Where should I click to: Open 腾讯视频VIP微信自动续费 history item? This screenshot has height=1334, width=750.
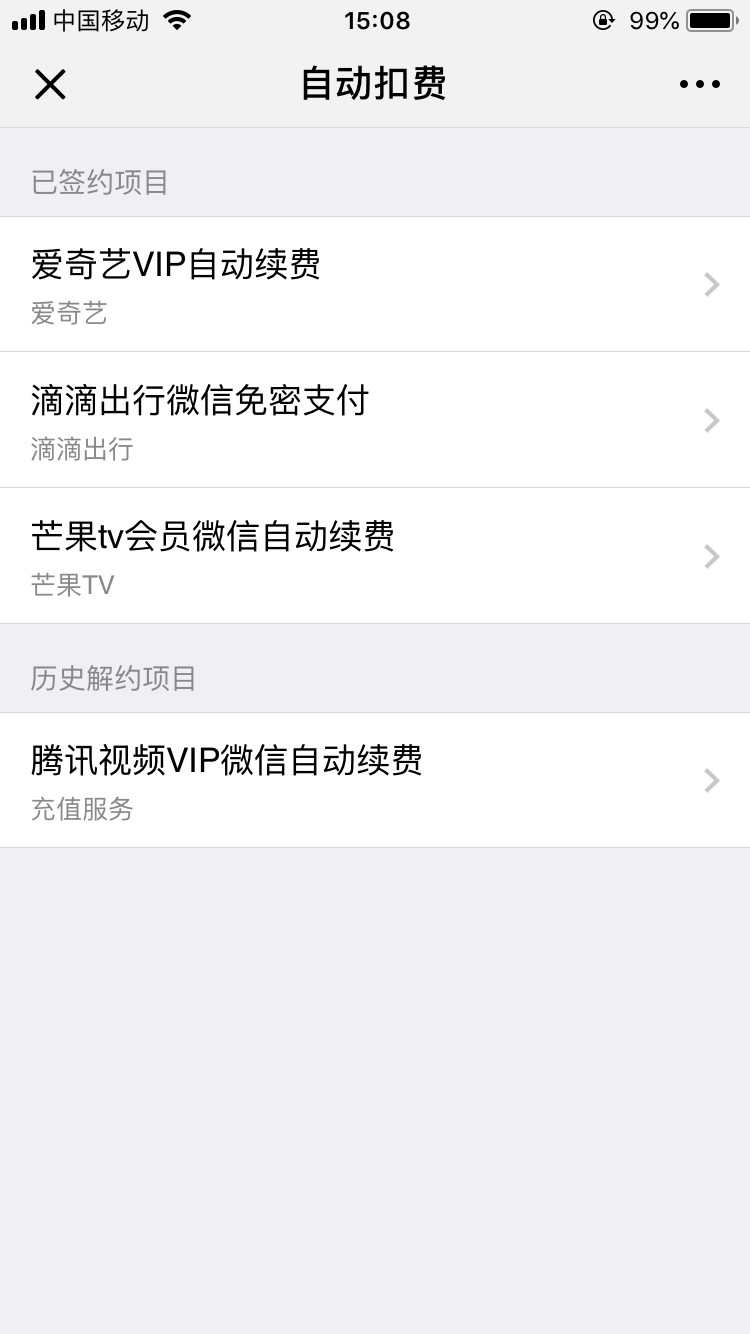click(x=375, y=780)
